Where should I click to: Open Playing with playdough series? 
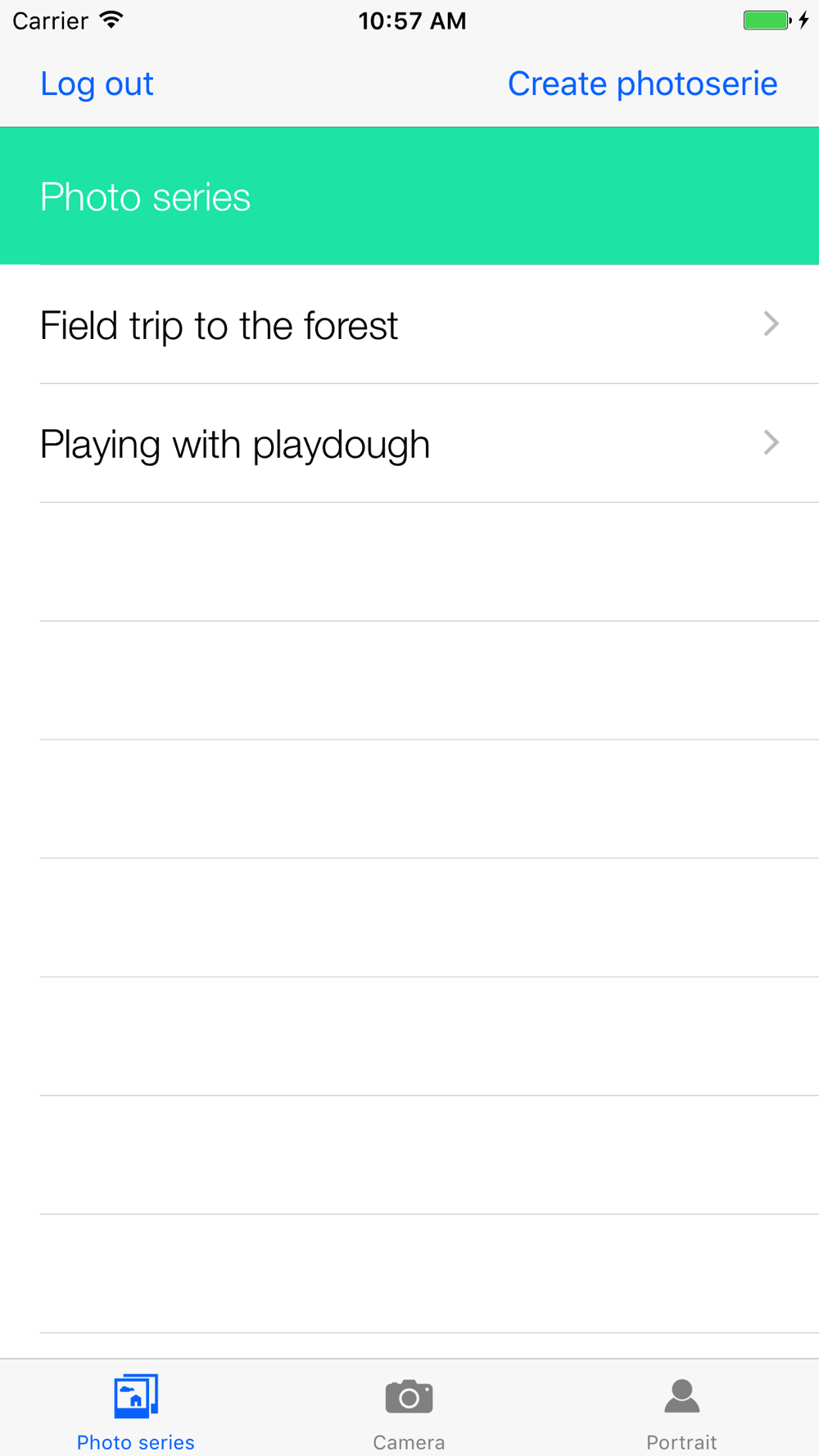[409, 443]
